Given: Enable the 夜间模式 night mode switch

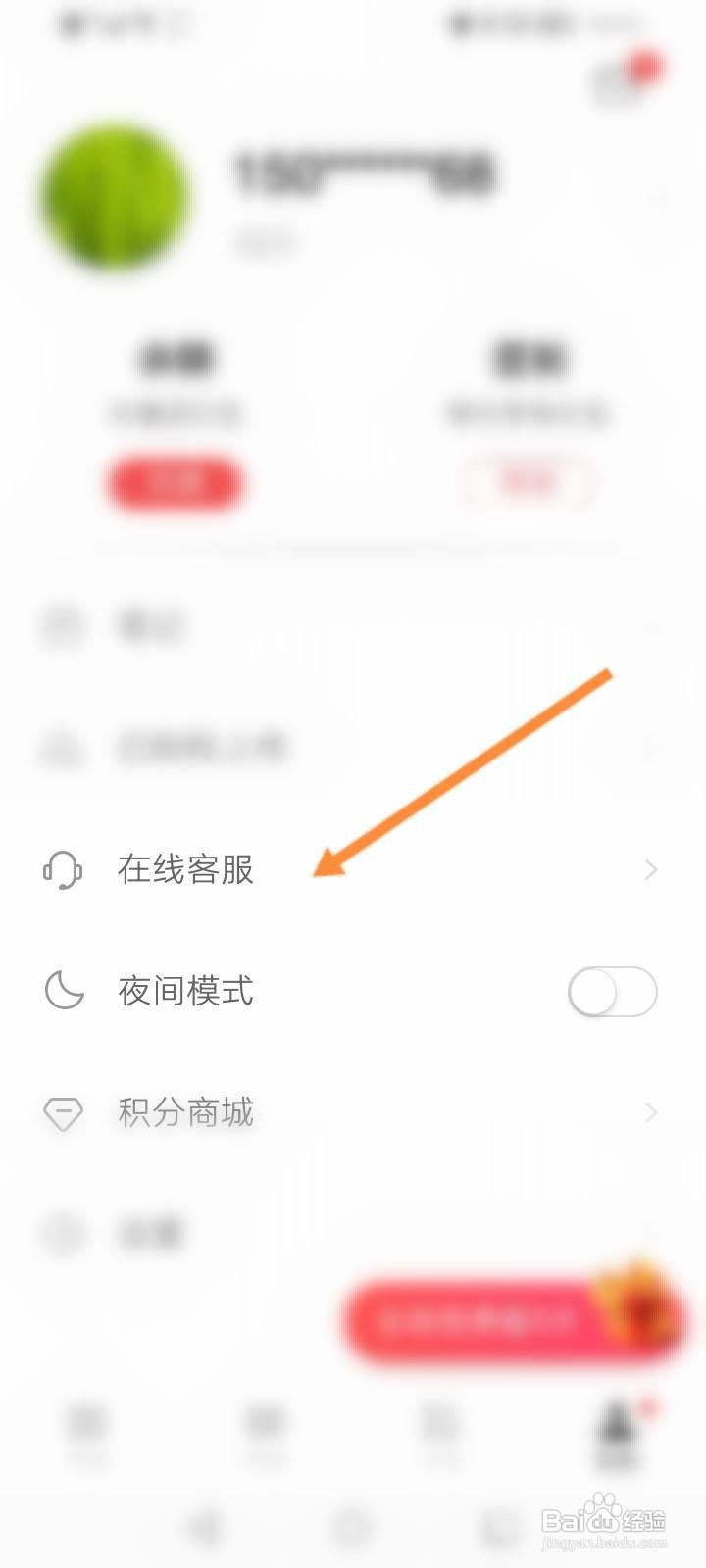Looking at the screenshot, I should tap(610, 992).
